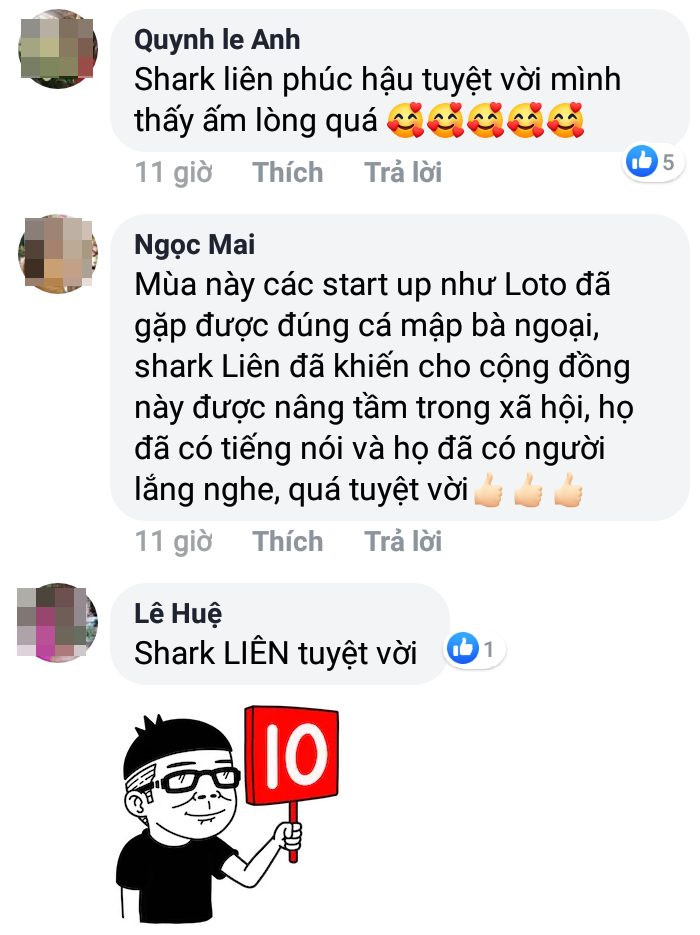Tap Ngọc Mai's profile picture
700x935 pixels.
pos(57,253)
